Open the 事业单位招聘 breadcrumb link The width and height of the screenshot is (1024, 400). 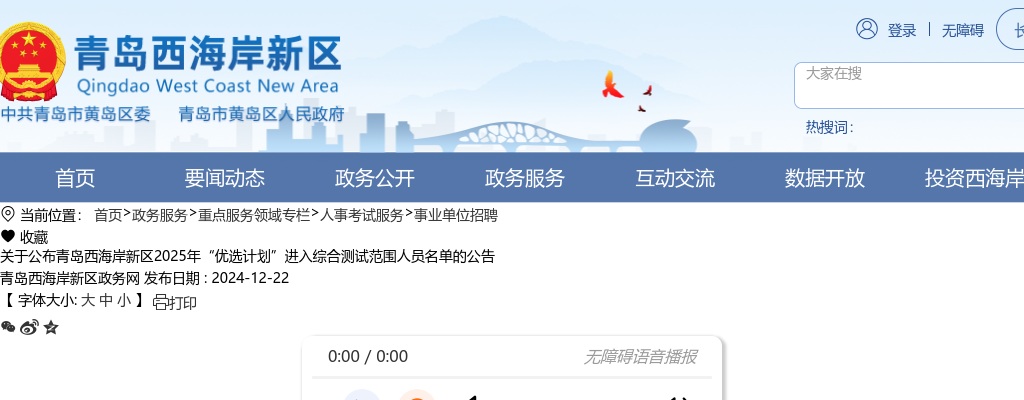pyautogui.click(x=456, y=215)
